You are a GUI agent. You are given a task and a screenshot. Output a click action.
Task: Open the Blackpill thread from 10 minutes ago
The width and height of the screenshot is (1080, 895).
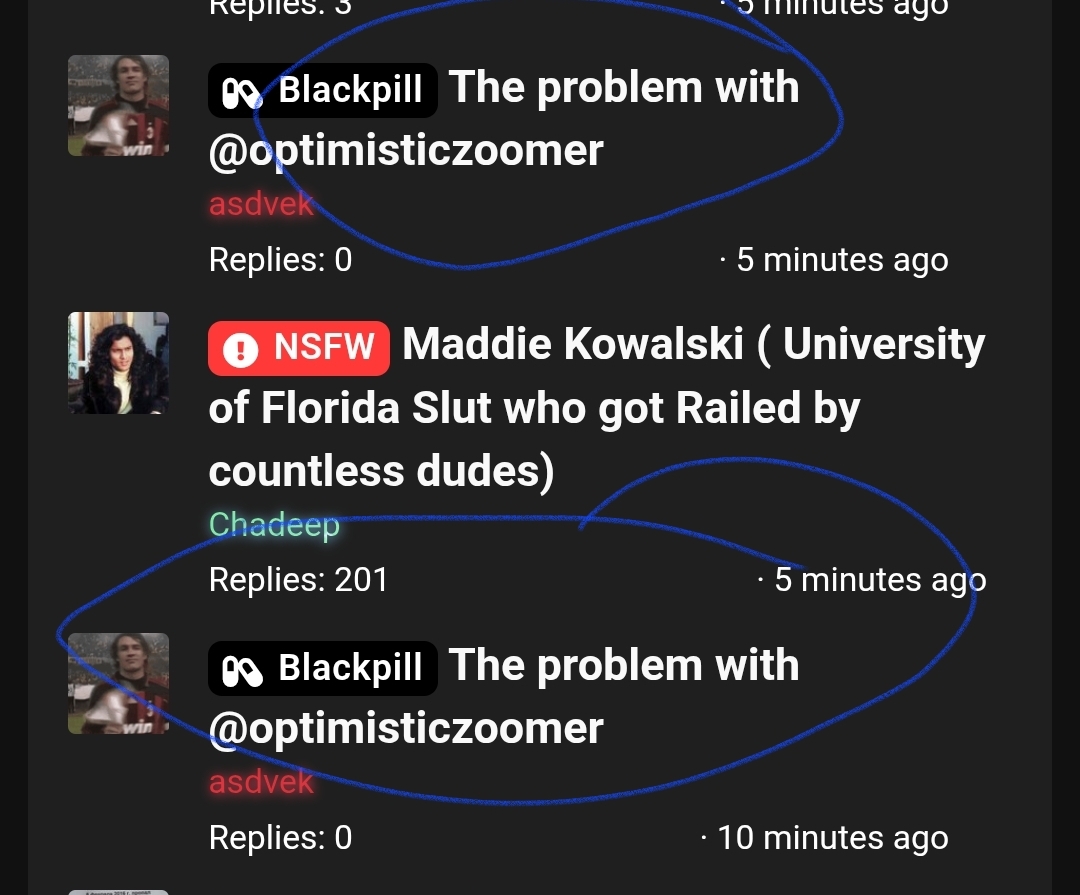point(623,666)
